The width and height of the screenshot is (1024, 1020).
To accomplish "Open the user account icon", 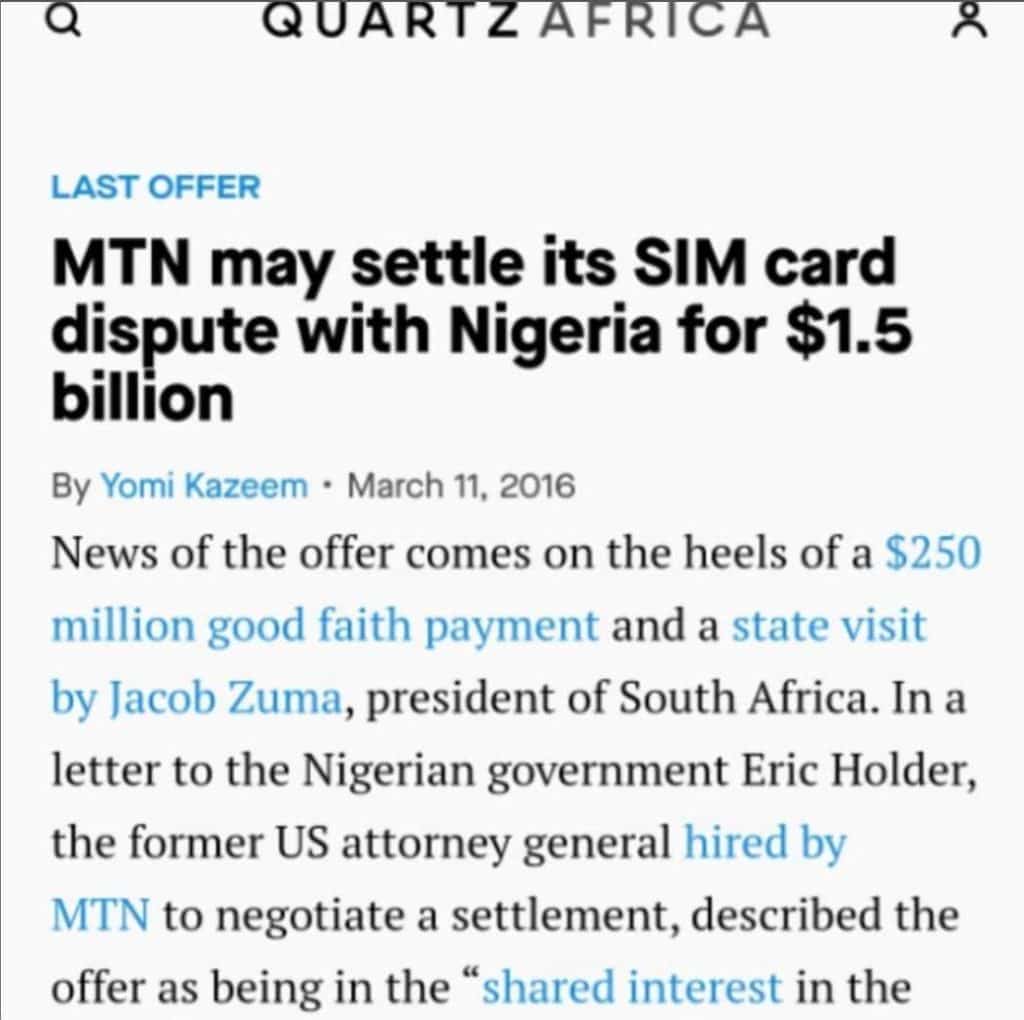I will click(x=967, y=23).
